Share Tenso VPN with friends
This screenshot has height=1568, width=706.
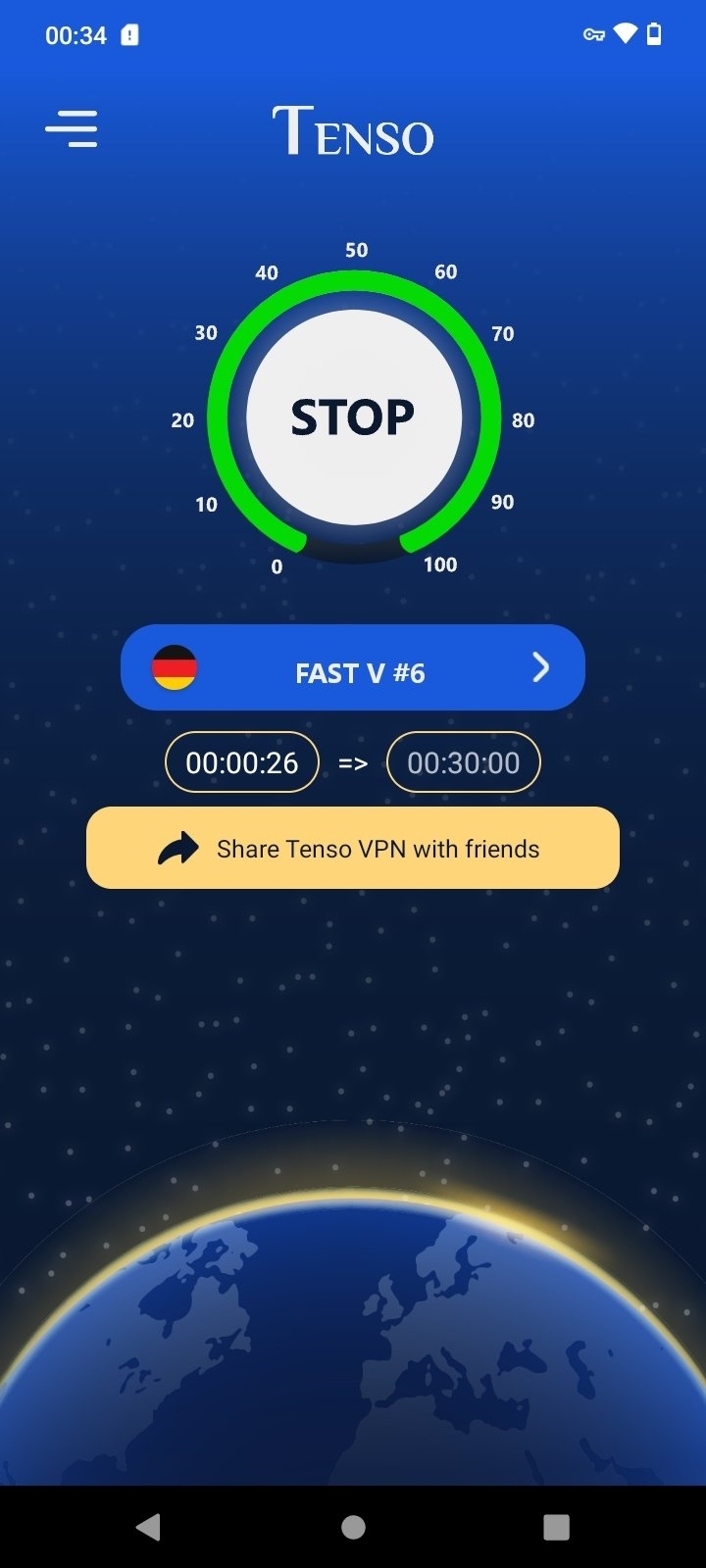[x=353, y=849]
